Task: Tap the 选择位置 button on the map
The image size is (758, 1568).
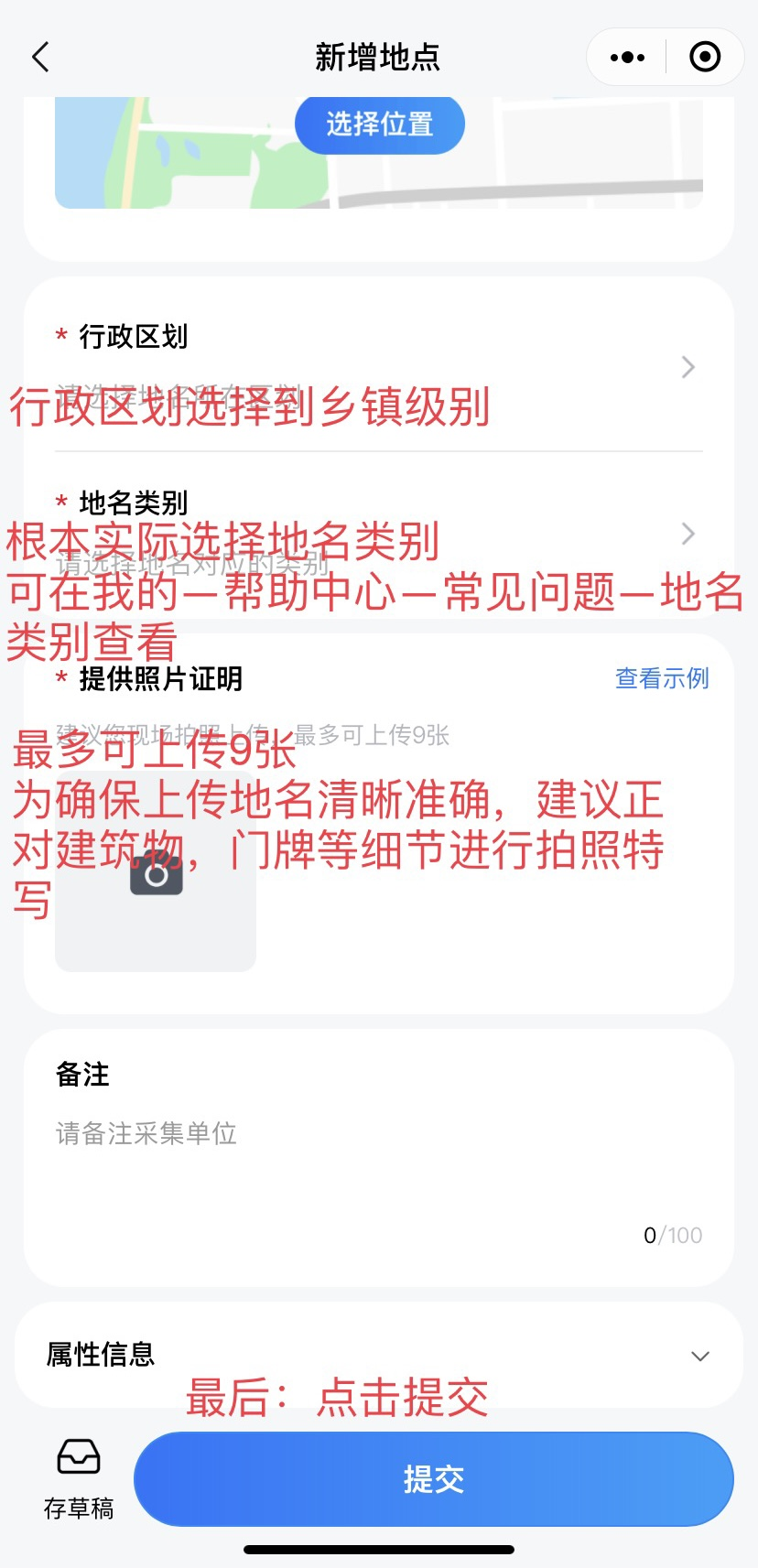Action: [x=379, y=124]
